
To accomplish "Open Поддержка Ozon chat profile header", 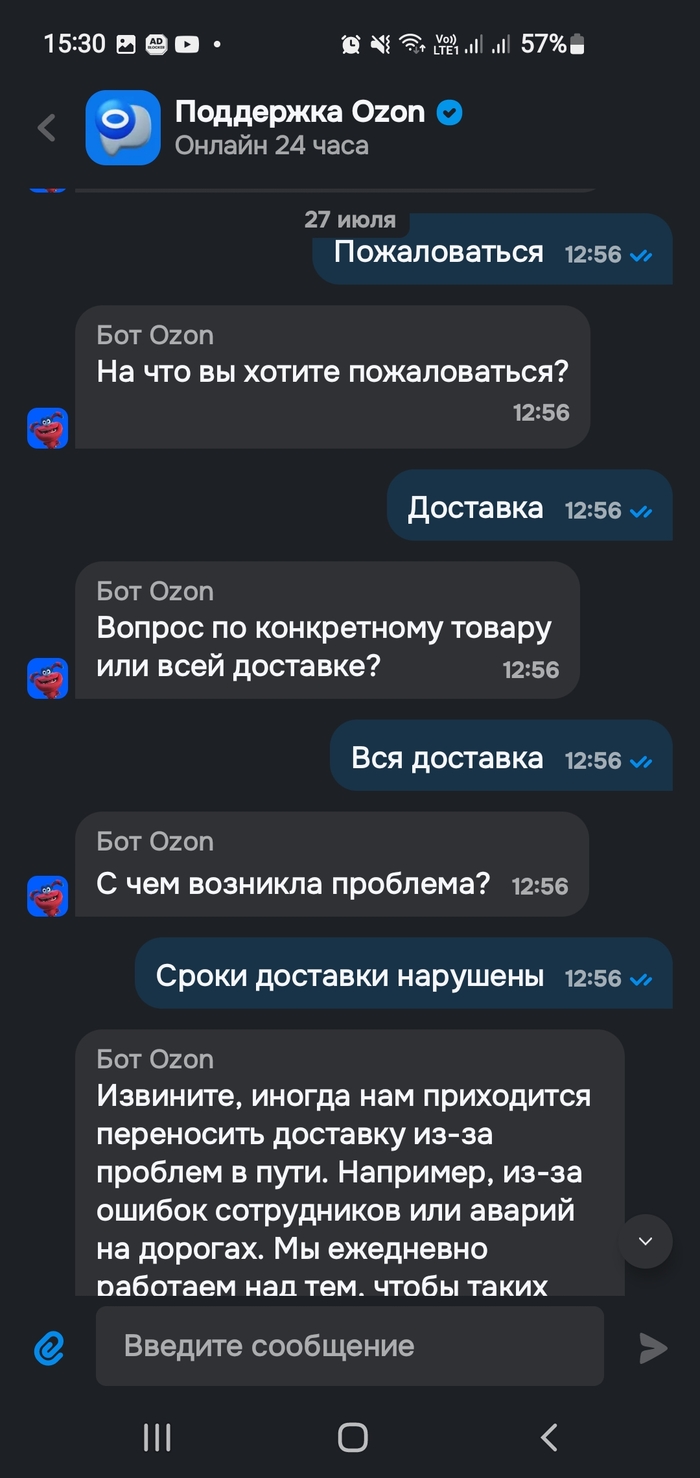I will tap(276, 128).
